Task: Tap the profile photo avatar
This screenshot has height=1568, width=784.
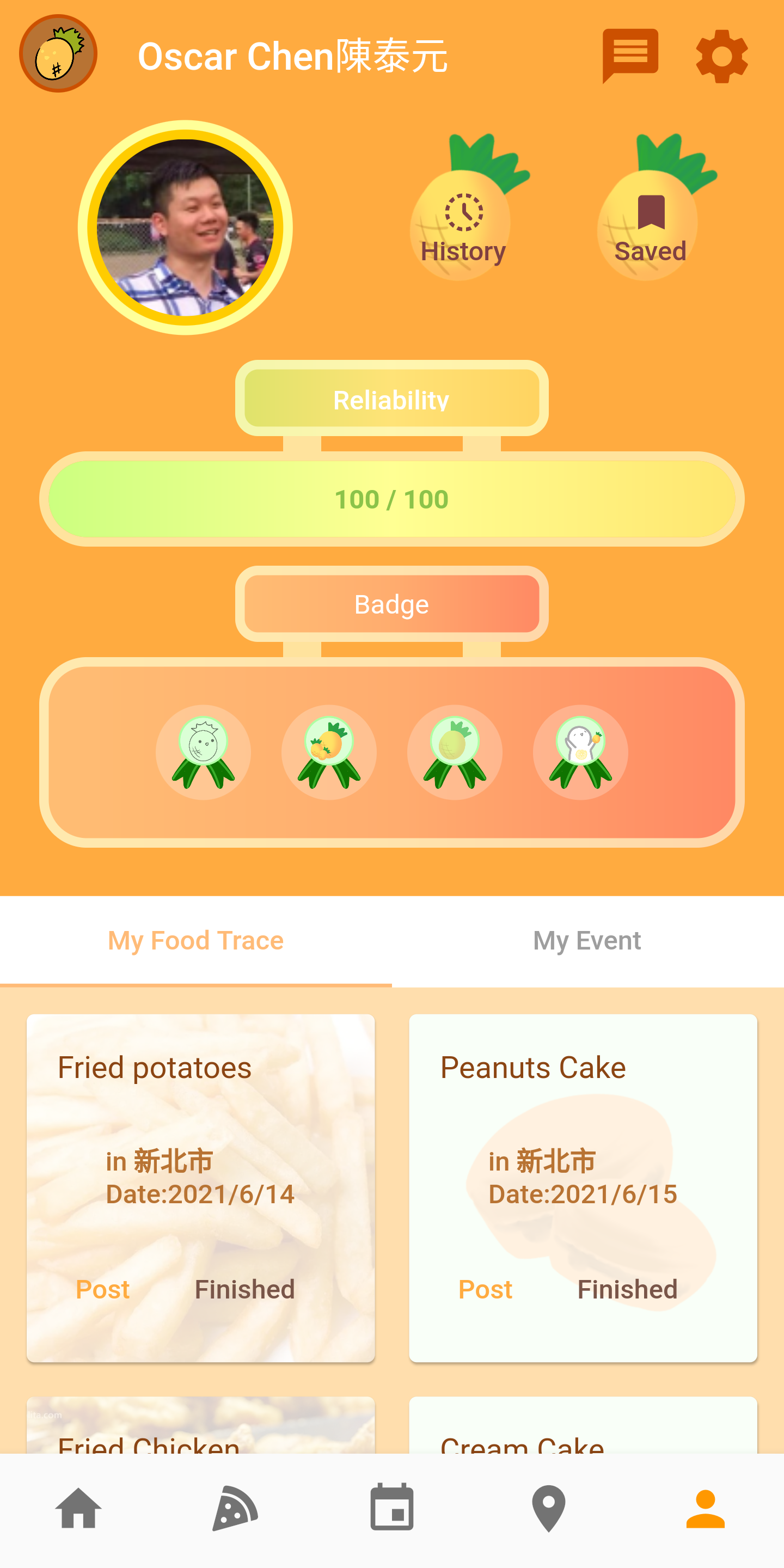Action: [185, 227]
